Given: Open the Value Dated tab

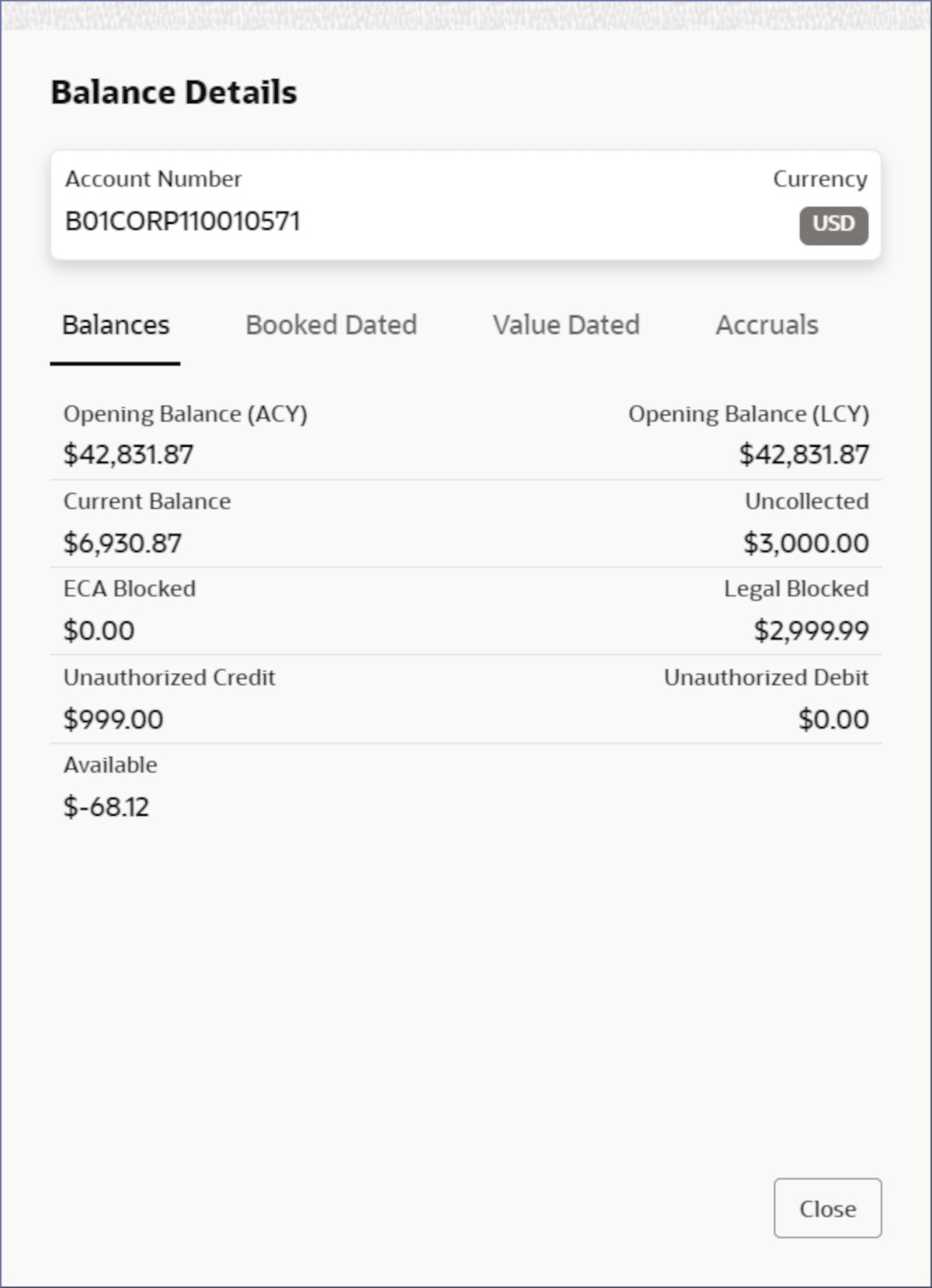Looking at the screenshot, I should pos(565,325).
